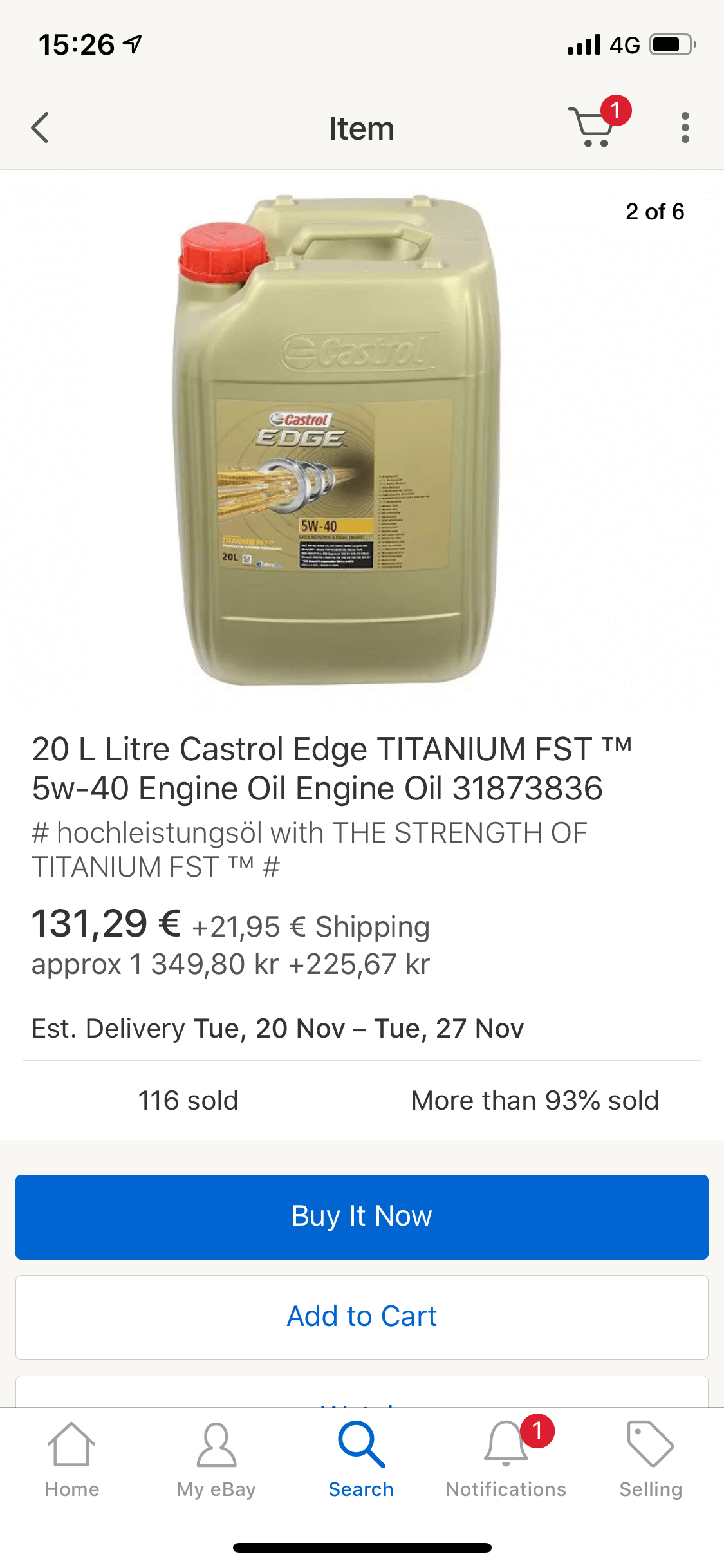
Task: Open the overflow three-dot menu
Action: (x=685, y=127)
